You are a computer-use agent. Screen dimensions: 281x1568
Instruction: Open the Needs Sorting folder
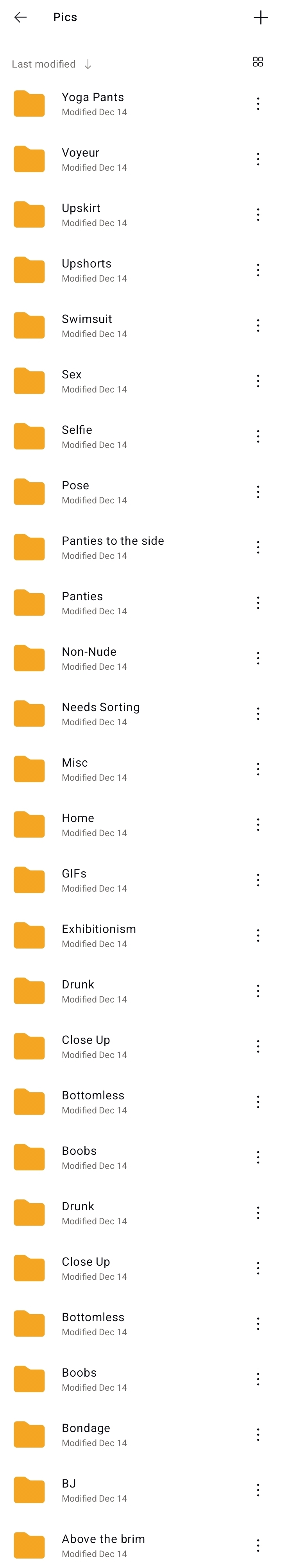click(x=100, y=714)
